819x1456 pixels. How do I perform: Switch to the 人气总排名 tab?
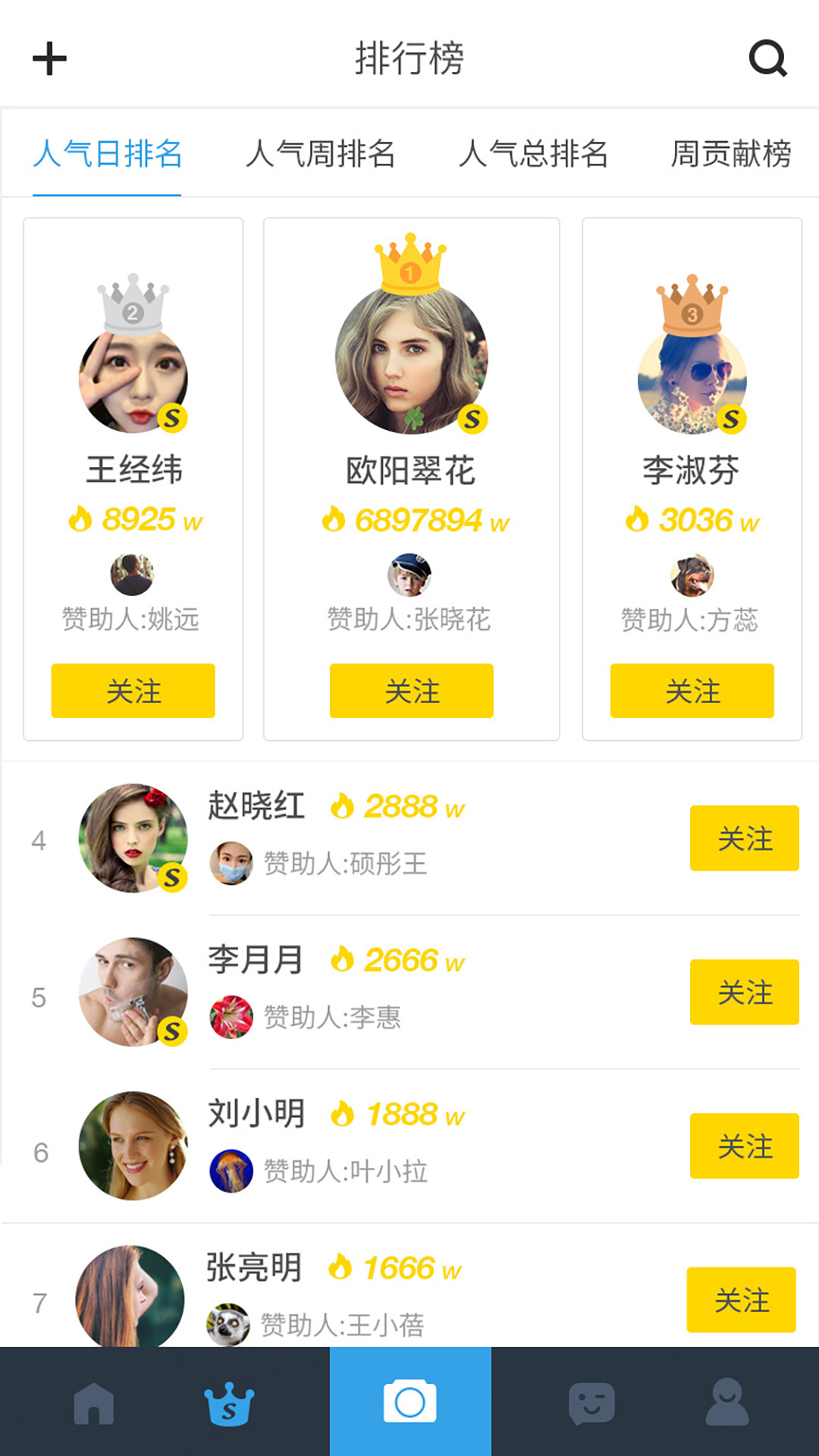pos(533,154)
